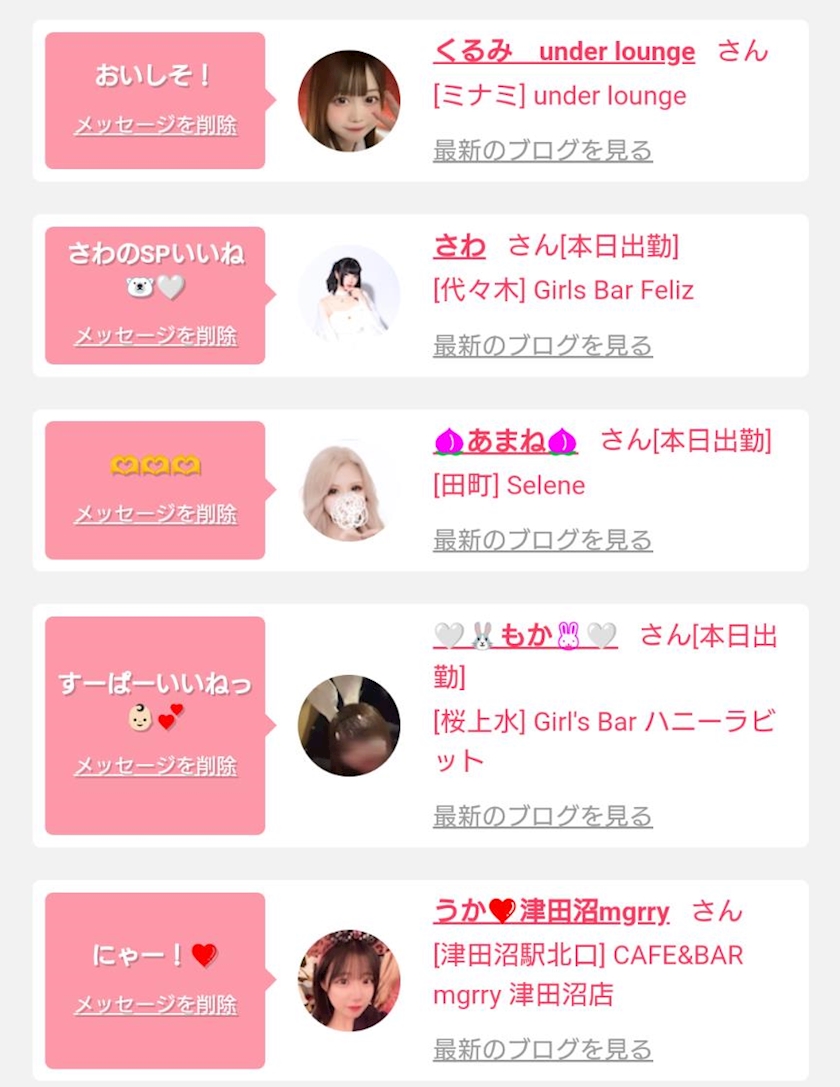Open もか's profile name link

point(525,636)
